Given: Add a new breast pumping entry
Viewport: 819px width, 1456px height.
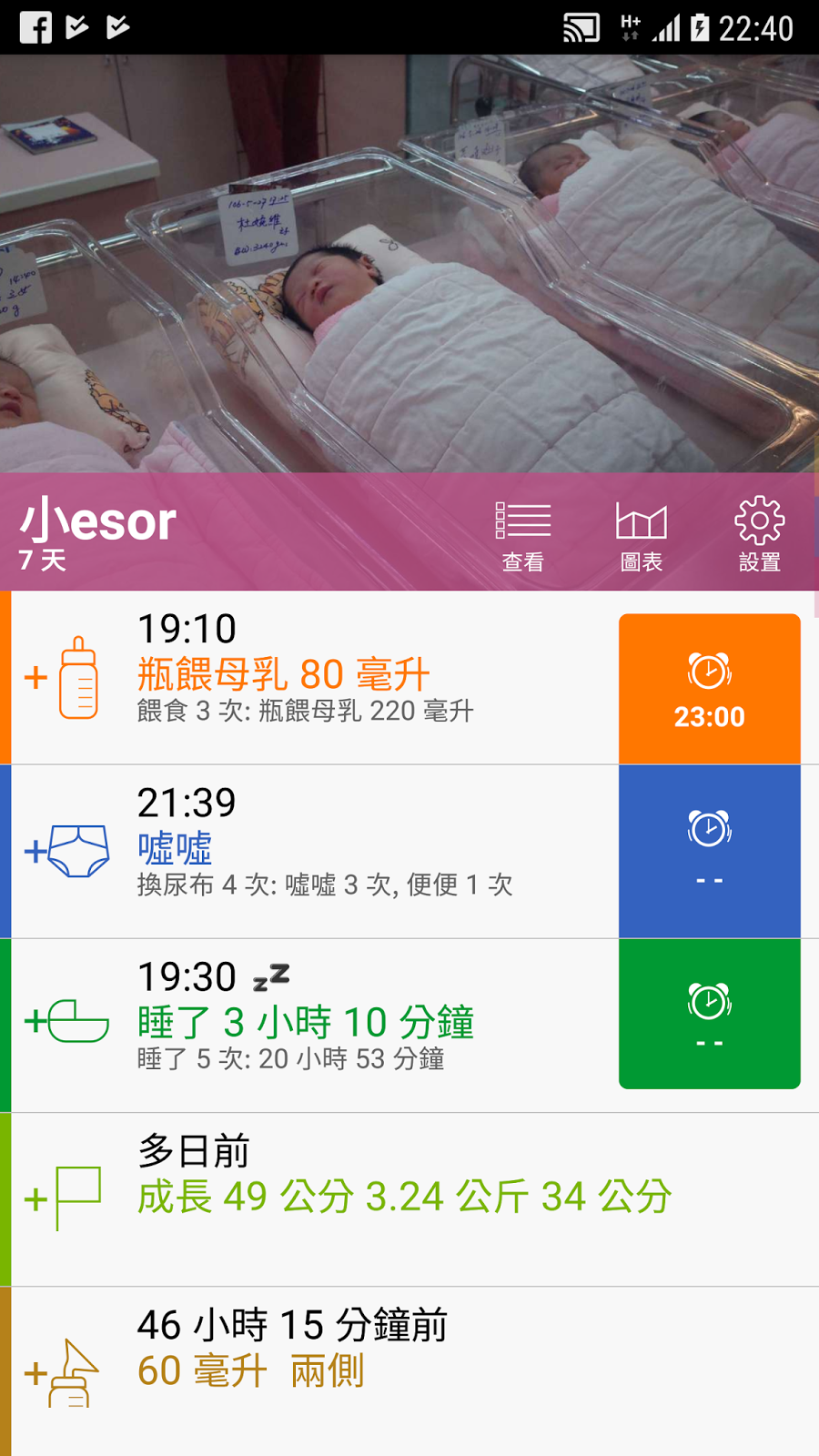Looking at the screenshot, I should (62, 1372).
